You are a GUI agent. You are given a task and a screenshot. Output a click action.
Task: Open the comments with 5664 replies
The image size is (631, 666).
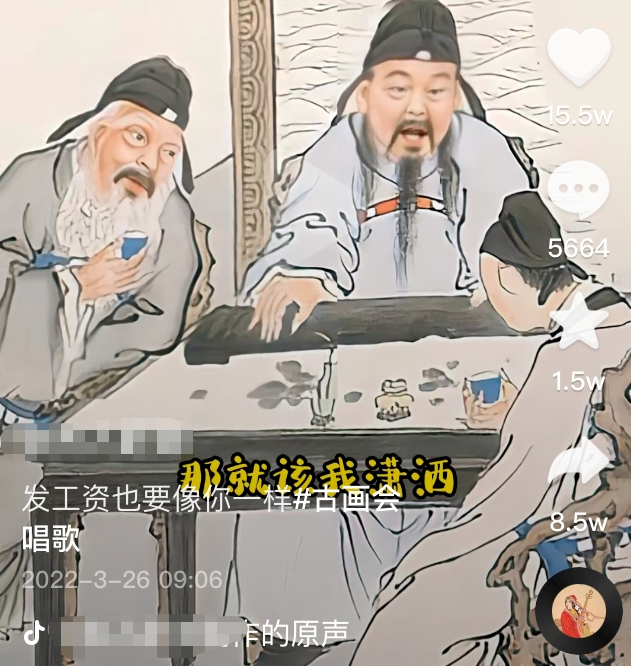(x=578, y=190)
